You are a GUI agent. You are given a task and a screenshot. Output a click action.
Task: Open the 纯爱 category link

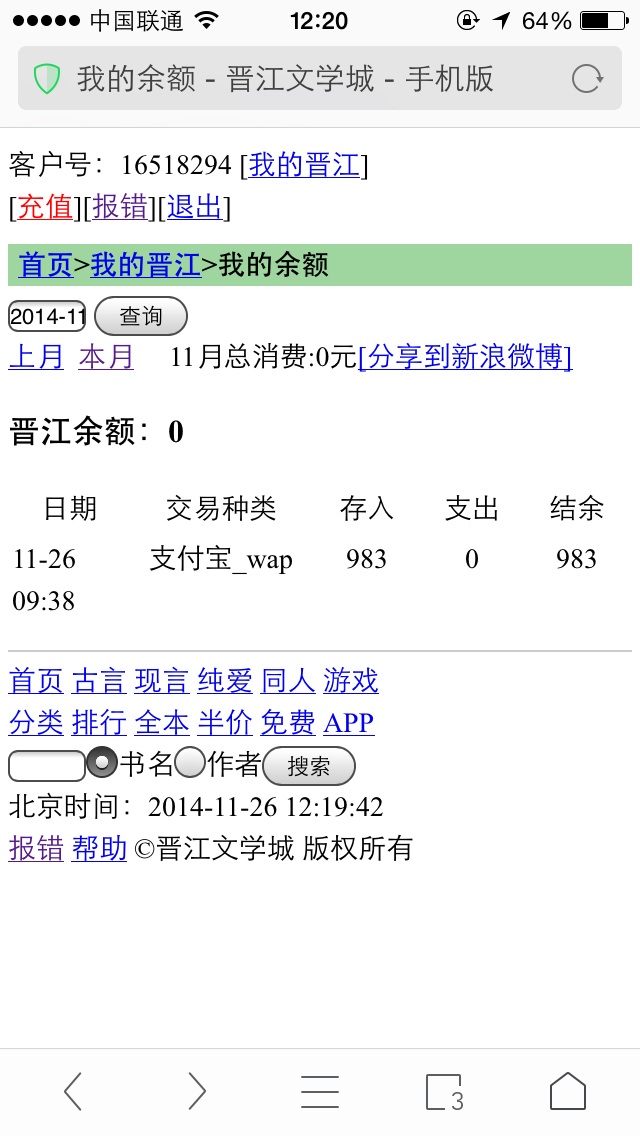[225, 681]
